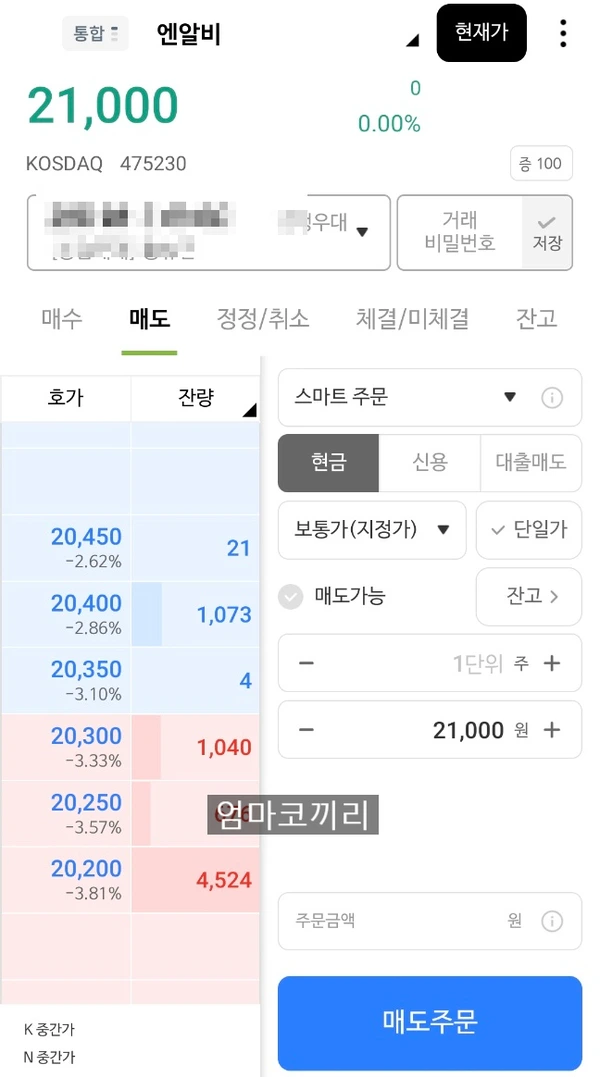Open the account selector dropdown
Screen dimensions: 600x1077
coord(209,232)
